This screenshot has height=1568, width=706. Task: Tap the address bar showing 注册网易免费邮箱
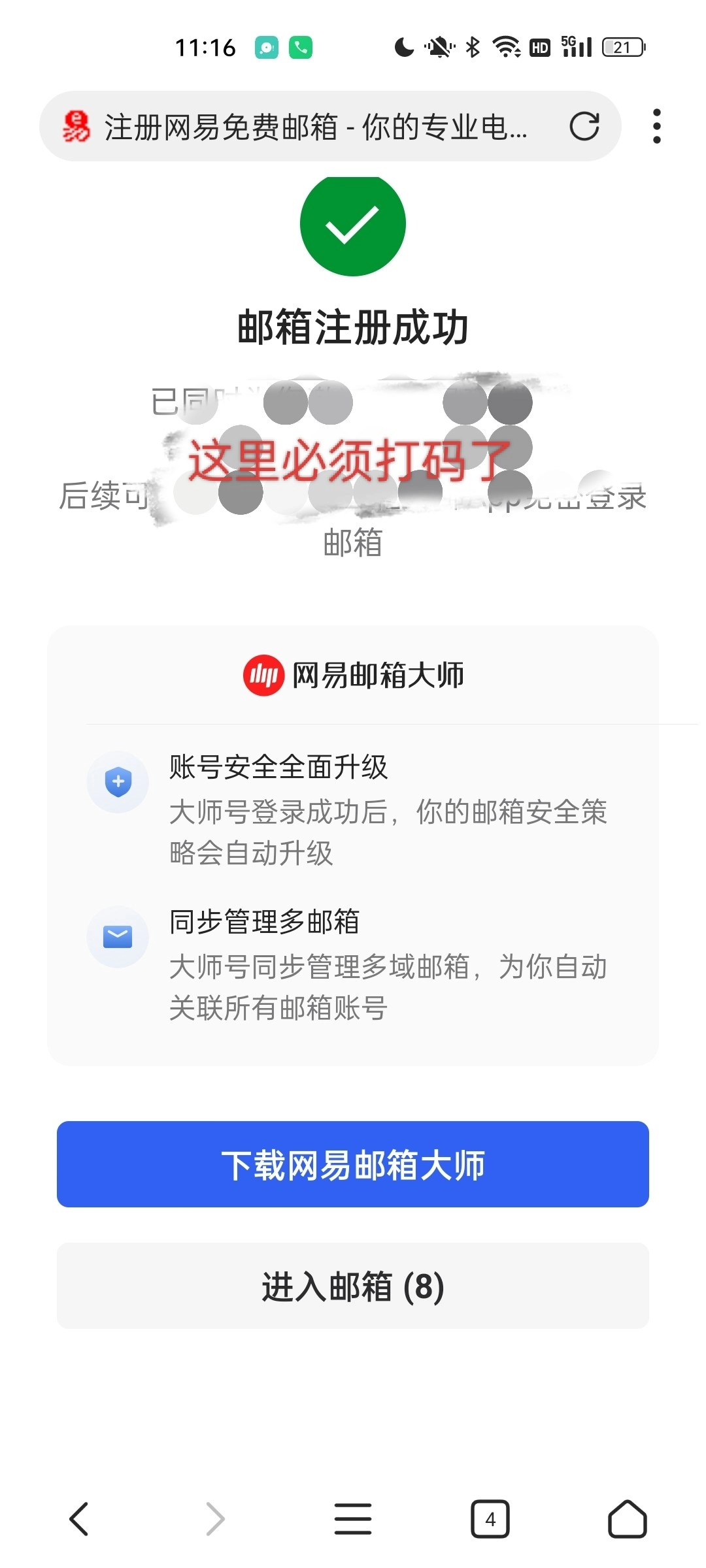314,126
